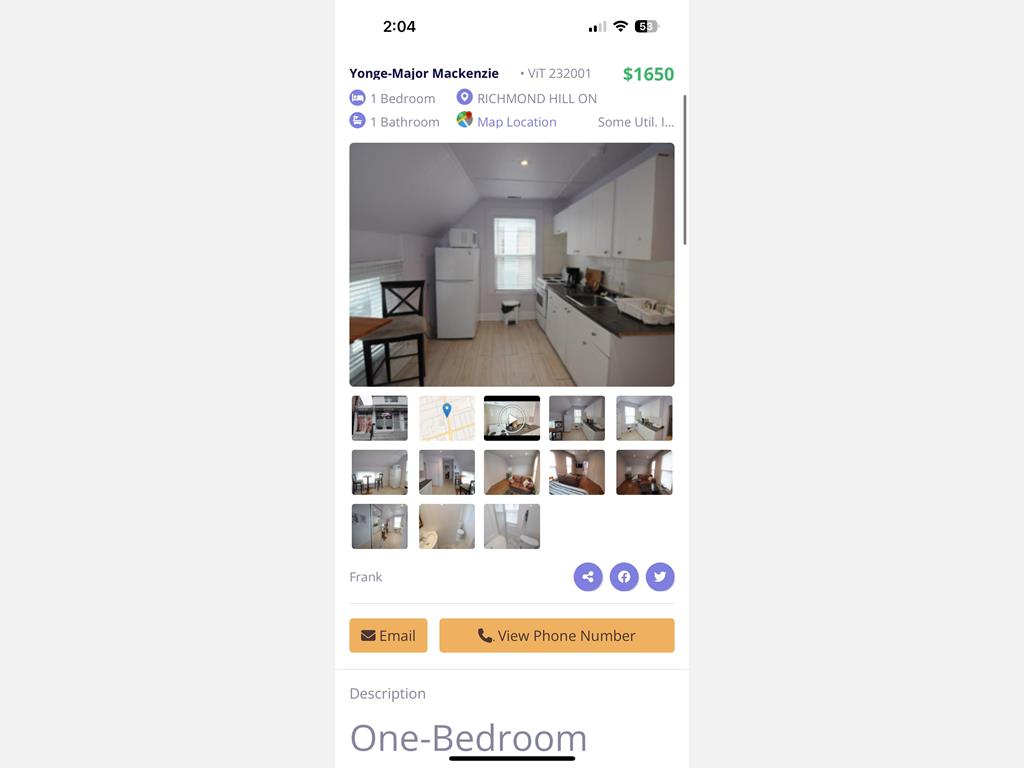
Task: Select the fourth thumbnail in the first row
Action: click(577, 418)
